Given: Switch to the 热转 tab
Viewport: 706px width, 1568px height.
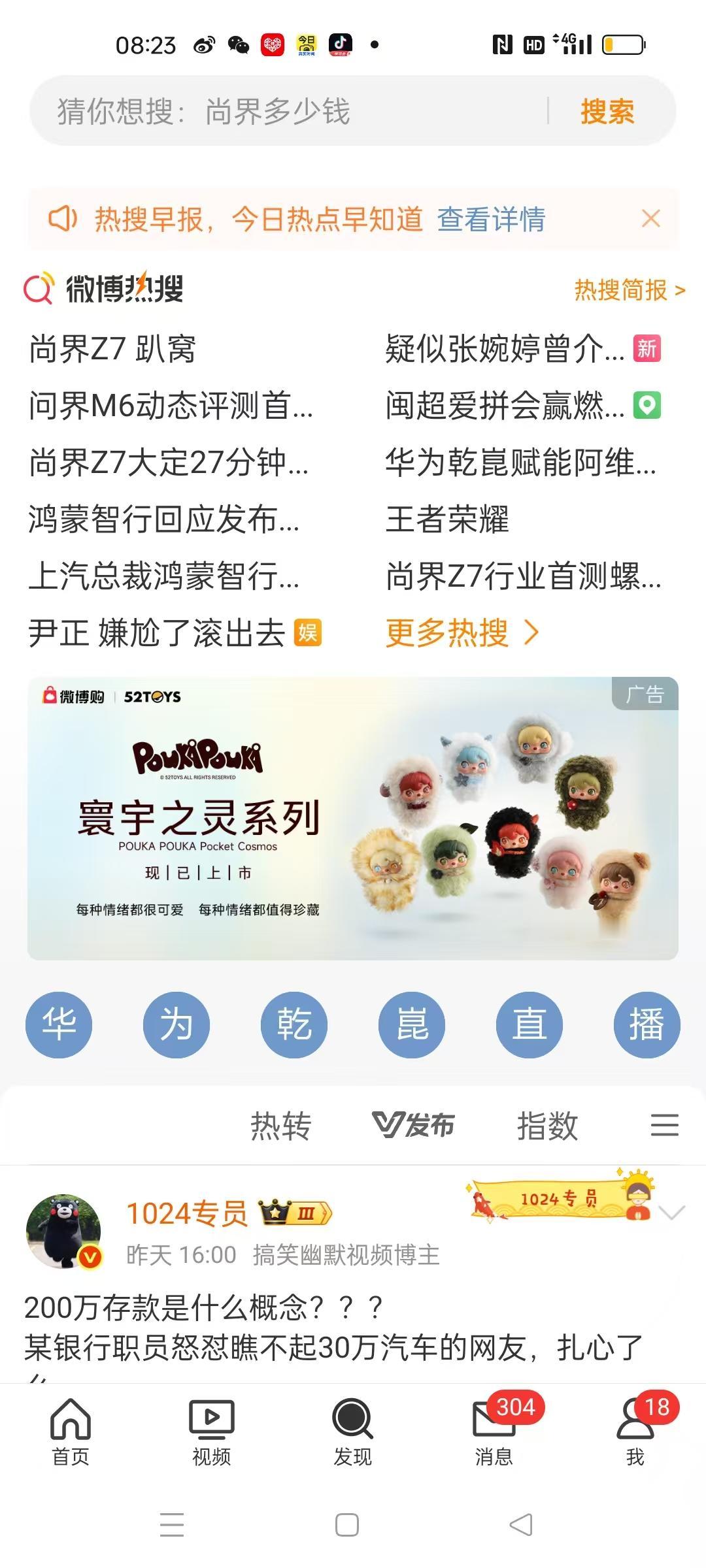Looking at the screenshot, I should (x=279, y=1123).
